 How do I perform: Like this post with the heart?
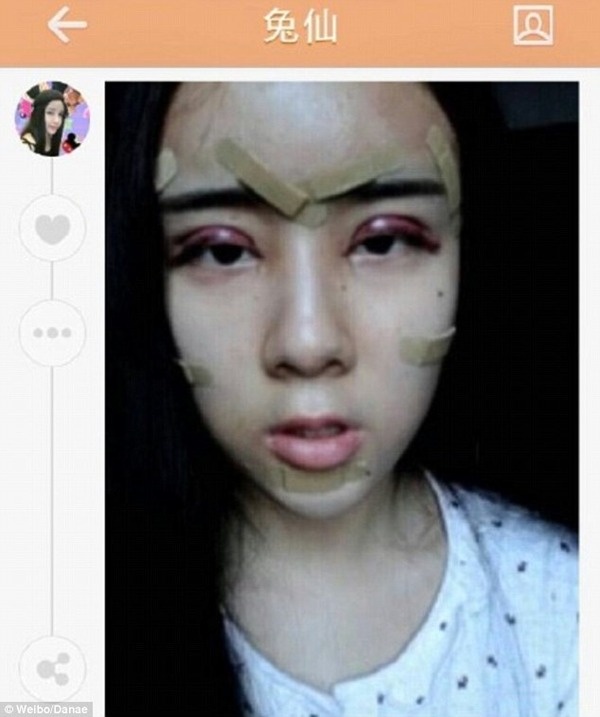click(x=52, y=229)
